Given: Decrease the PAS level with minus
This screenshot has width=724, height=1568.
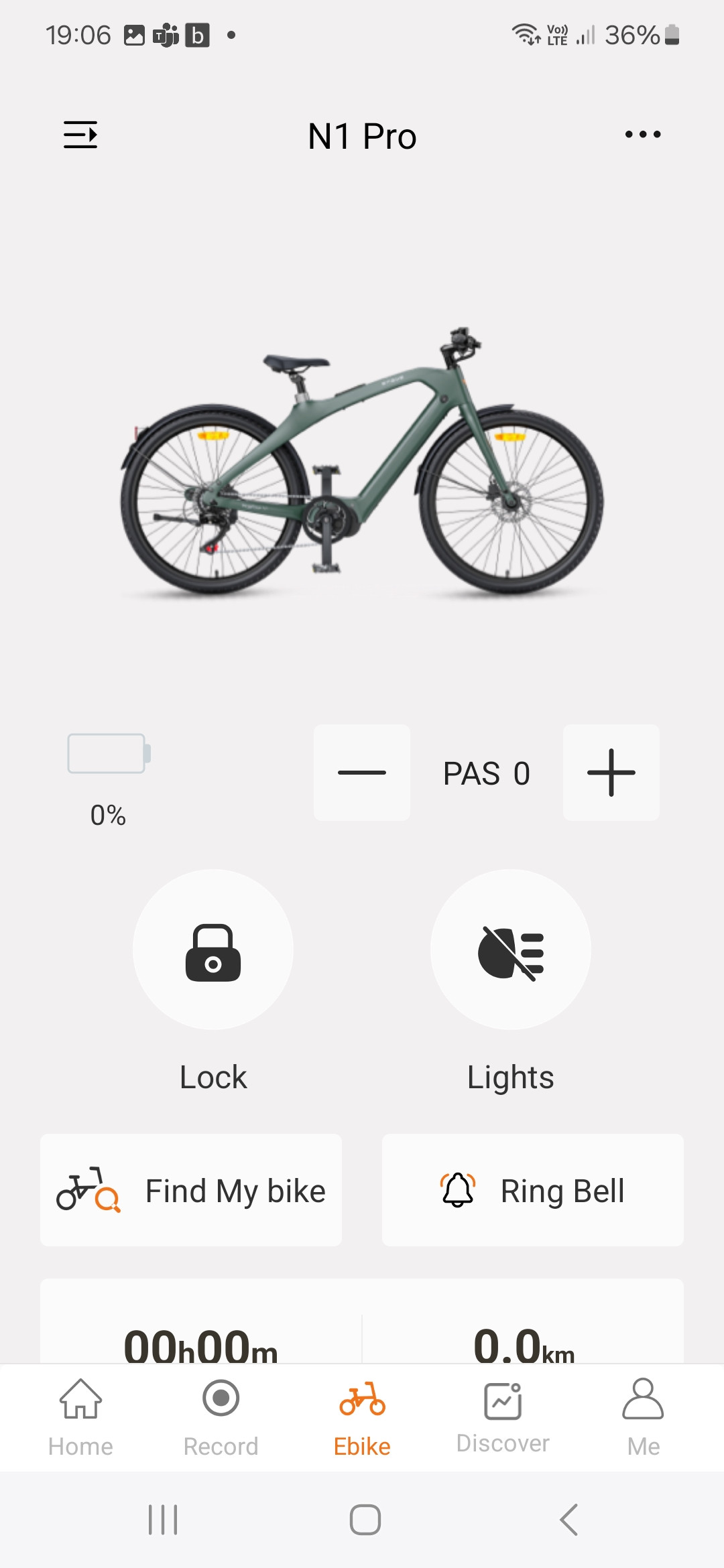Looking at the screenshot, I should click(362, 773).
